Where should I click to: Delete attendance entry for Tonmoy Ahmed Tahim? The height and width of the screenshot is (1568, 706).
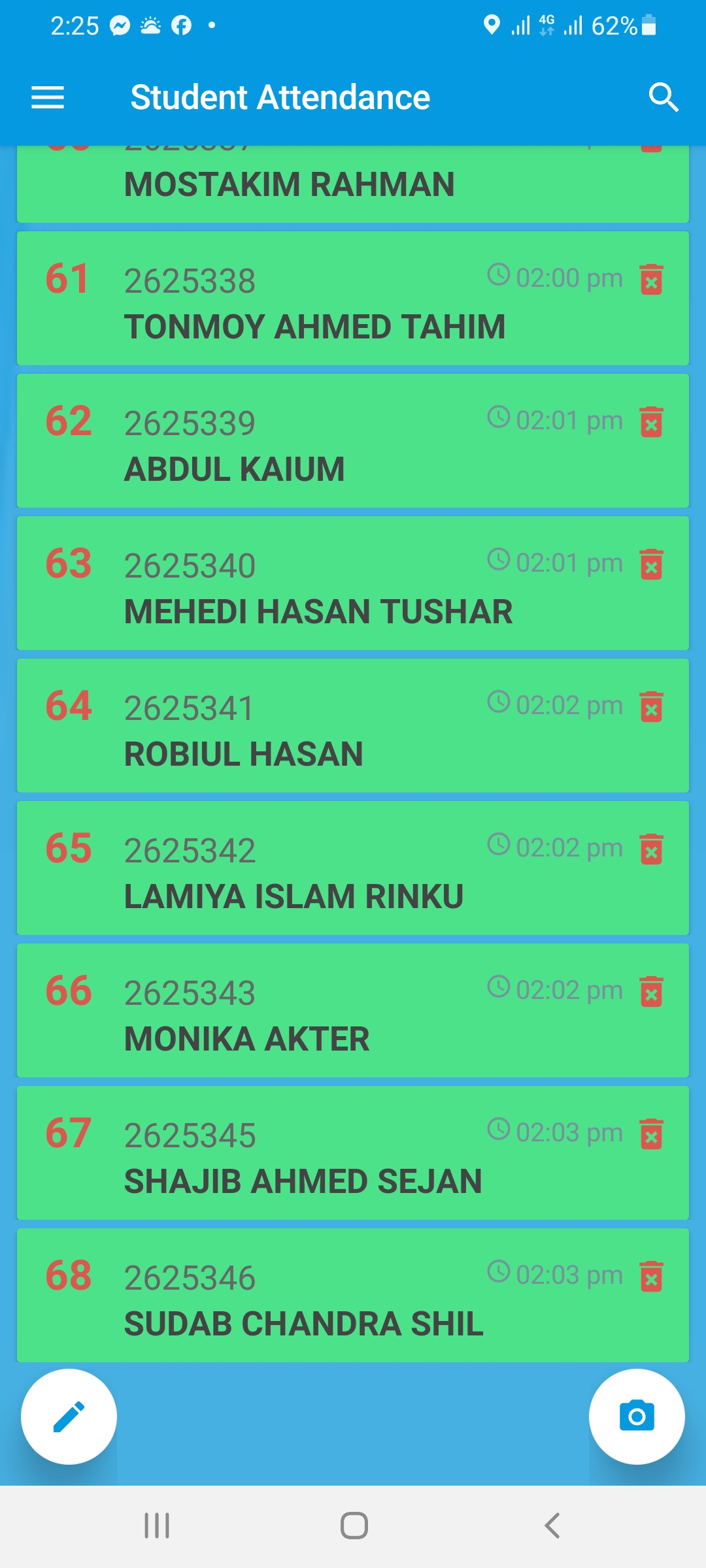[x=651, y=280]
